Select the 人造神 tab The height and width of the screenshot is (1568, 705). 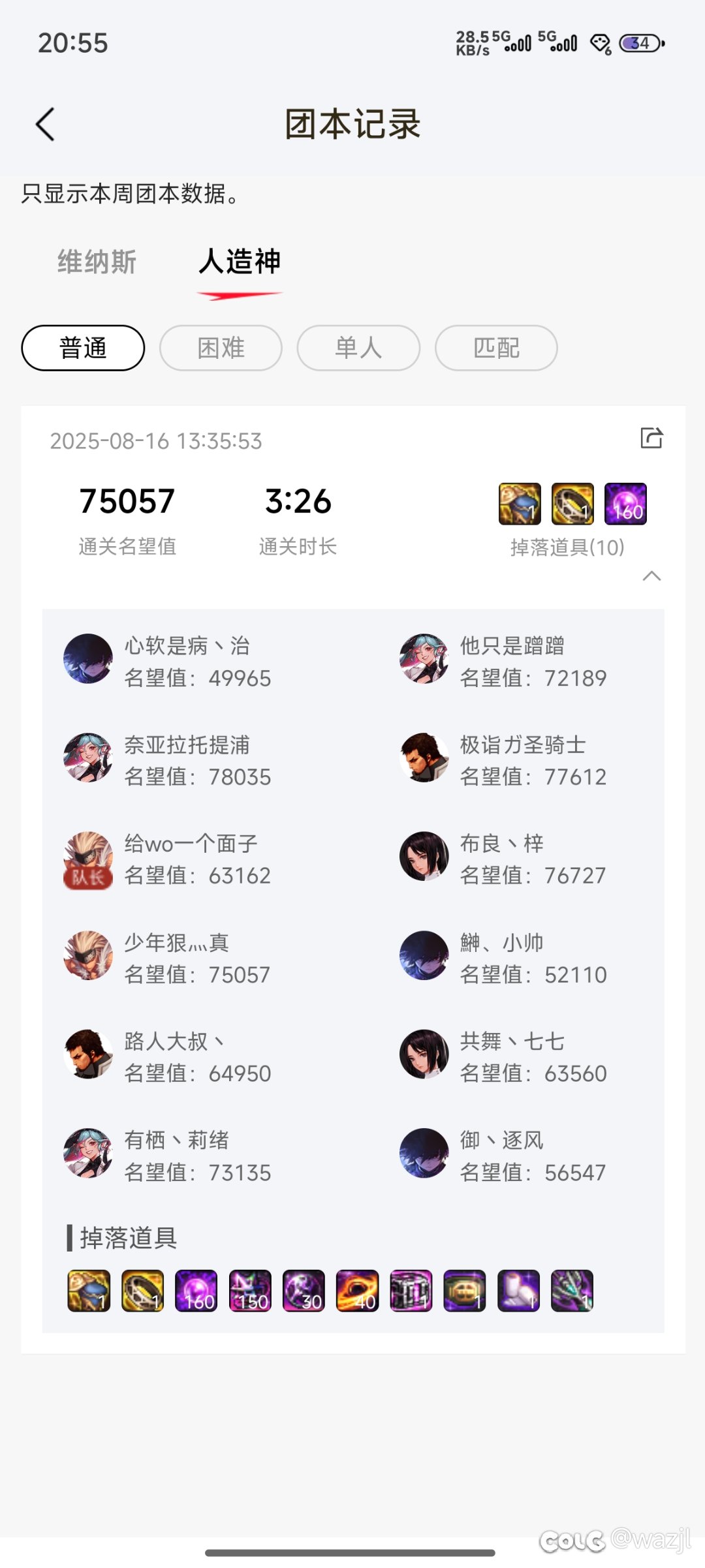click(x=240, y=262)
